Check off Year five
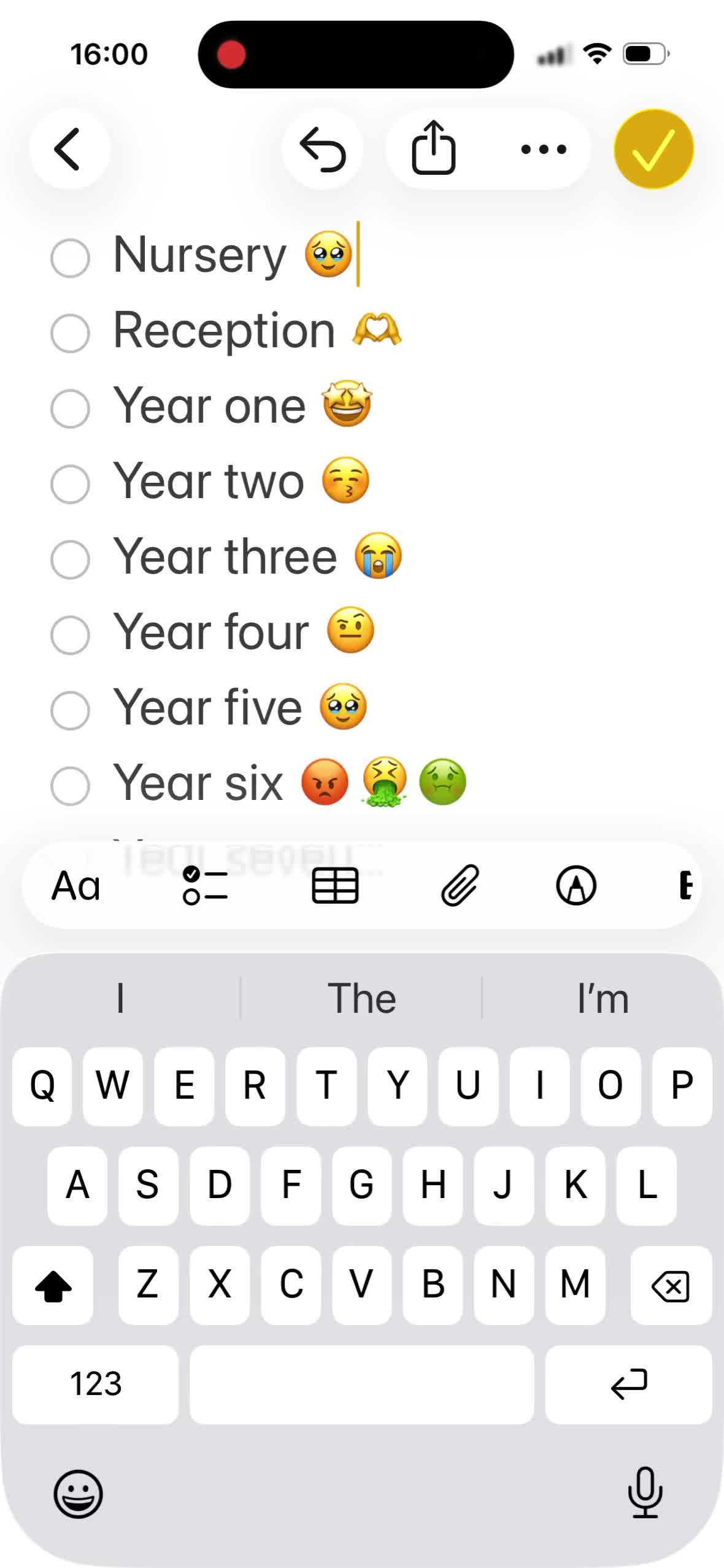 tap(70, 710)
